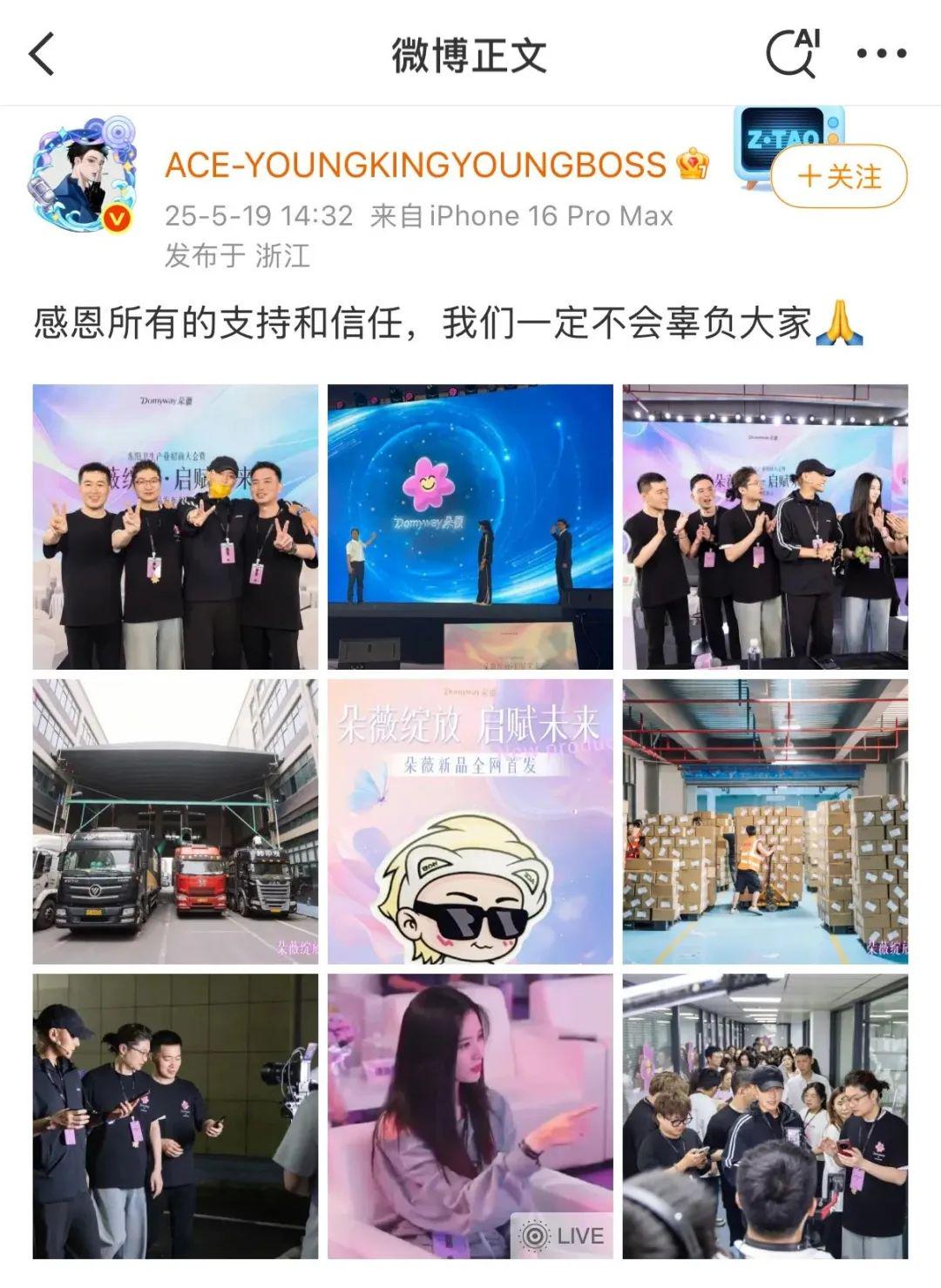This screenshot has width=941, height=1288.
Task: View the trucks parked outside photo
Action: point(175,821)
